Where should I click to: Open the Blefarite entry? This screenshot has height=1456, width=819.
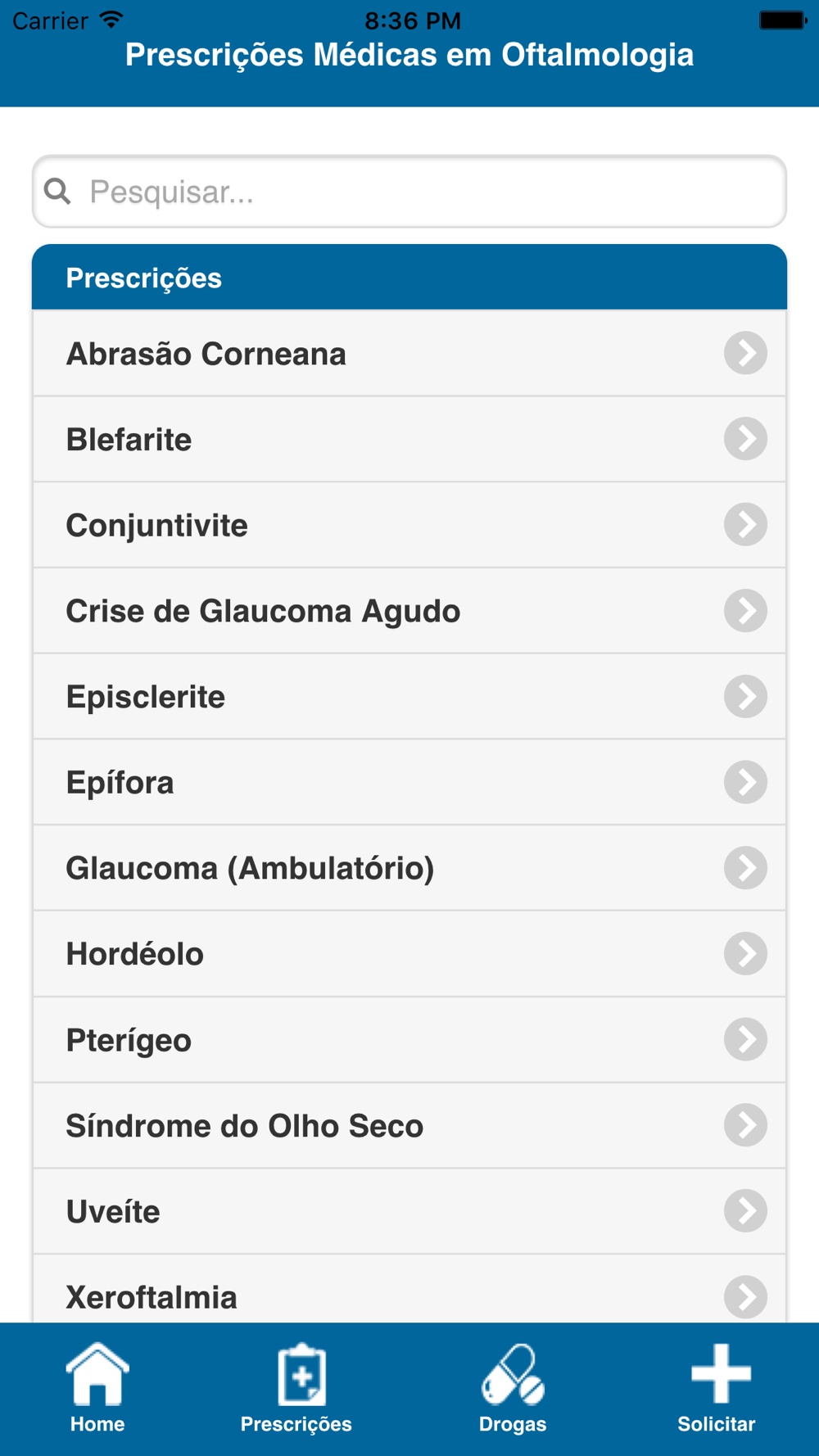409,440
